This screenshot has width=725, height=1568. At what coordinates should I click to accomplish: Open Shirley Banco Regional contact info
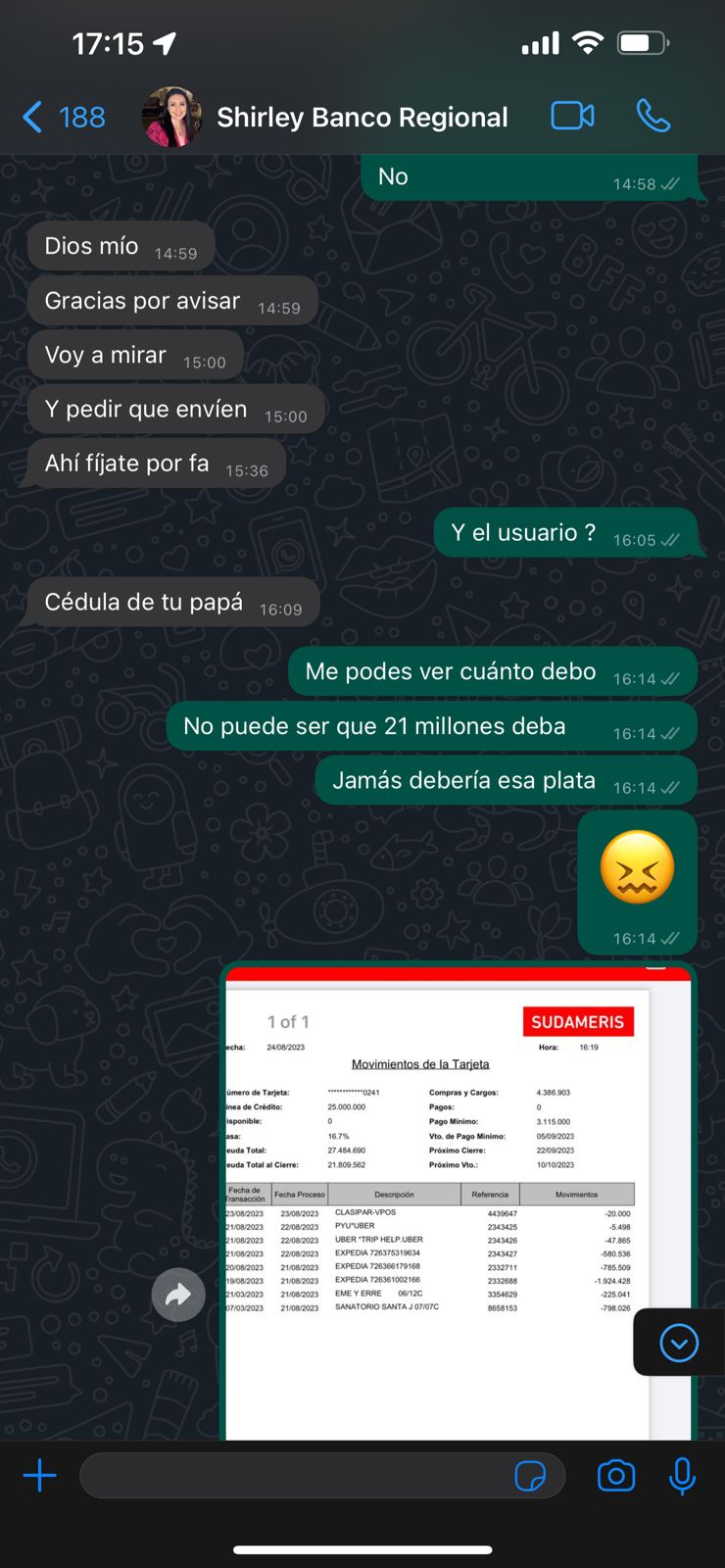[362, 118]
